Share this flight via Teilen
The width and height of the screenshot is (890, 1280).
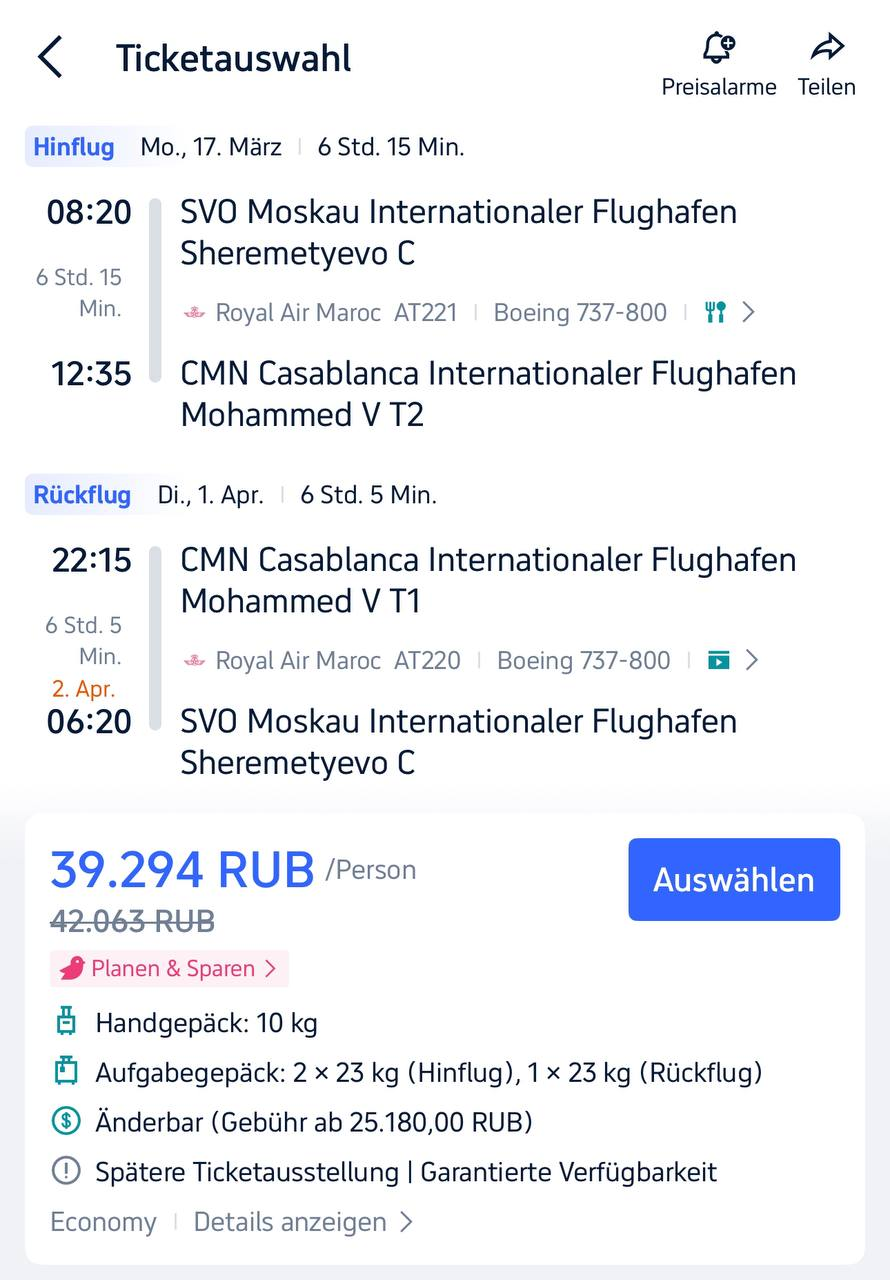827,64
